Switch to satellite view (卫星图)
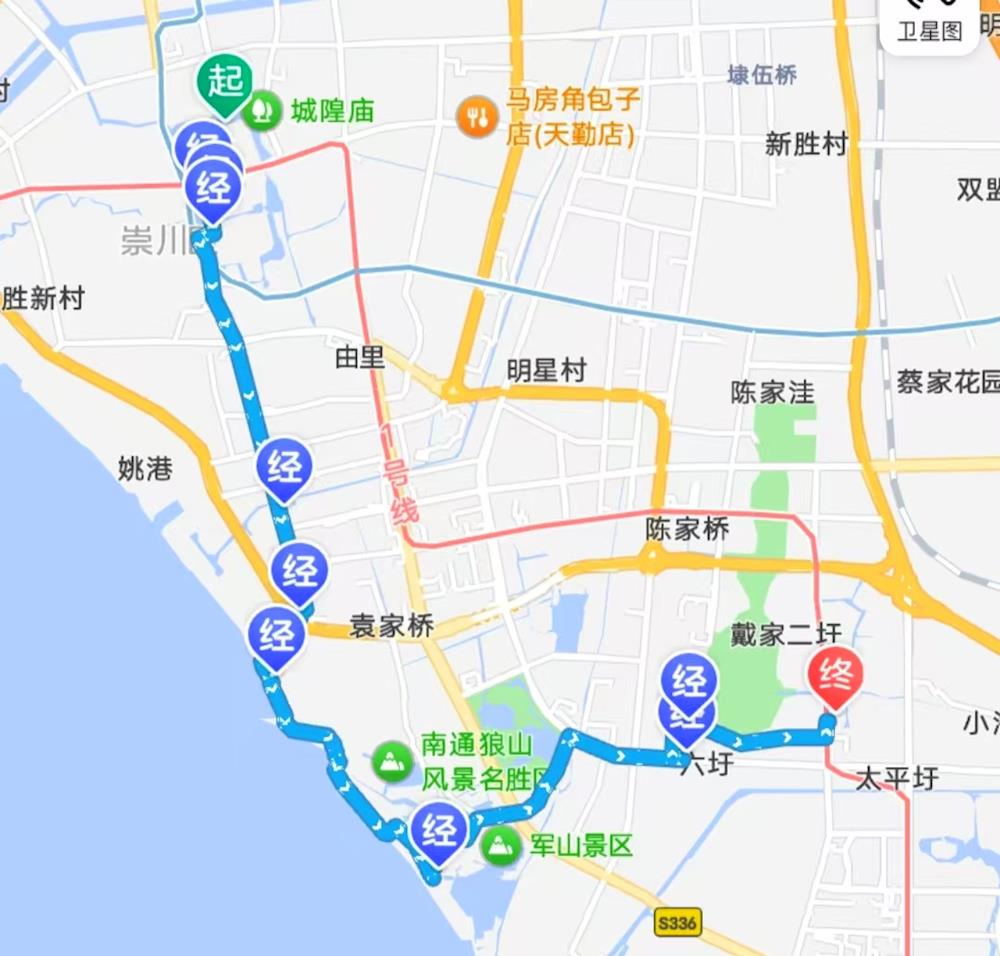 point(929,27)
